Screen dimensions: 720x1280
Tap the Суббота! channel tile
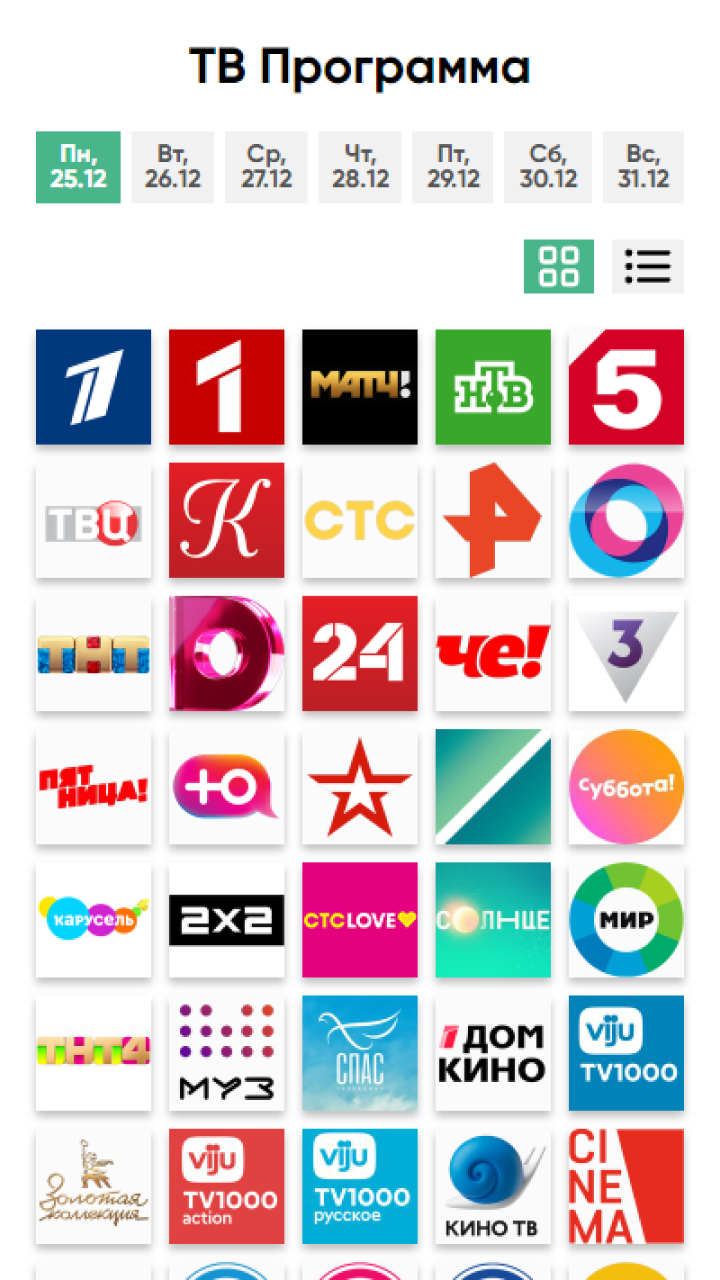coord(626,786)
